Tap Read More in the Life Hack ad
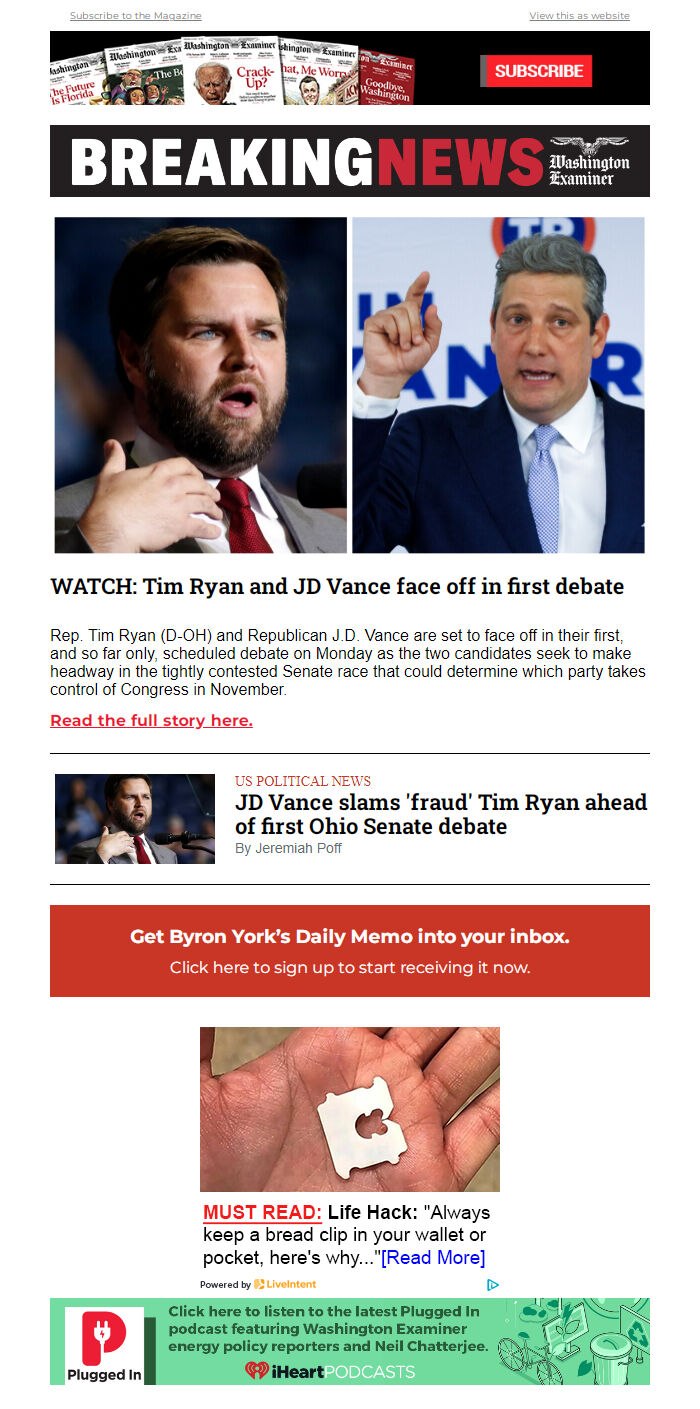 [x=433, y=1257]
